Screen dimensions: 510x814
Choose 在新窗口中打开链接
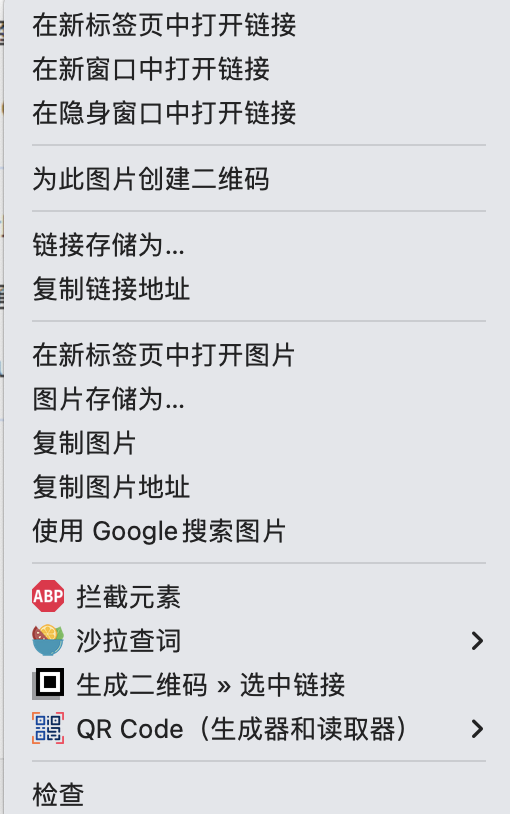(258, 69)
